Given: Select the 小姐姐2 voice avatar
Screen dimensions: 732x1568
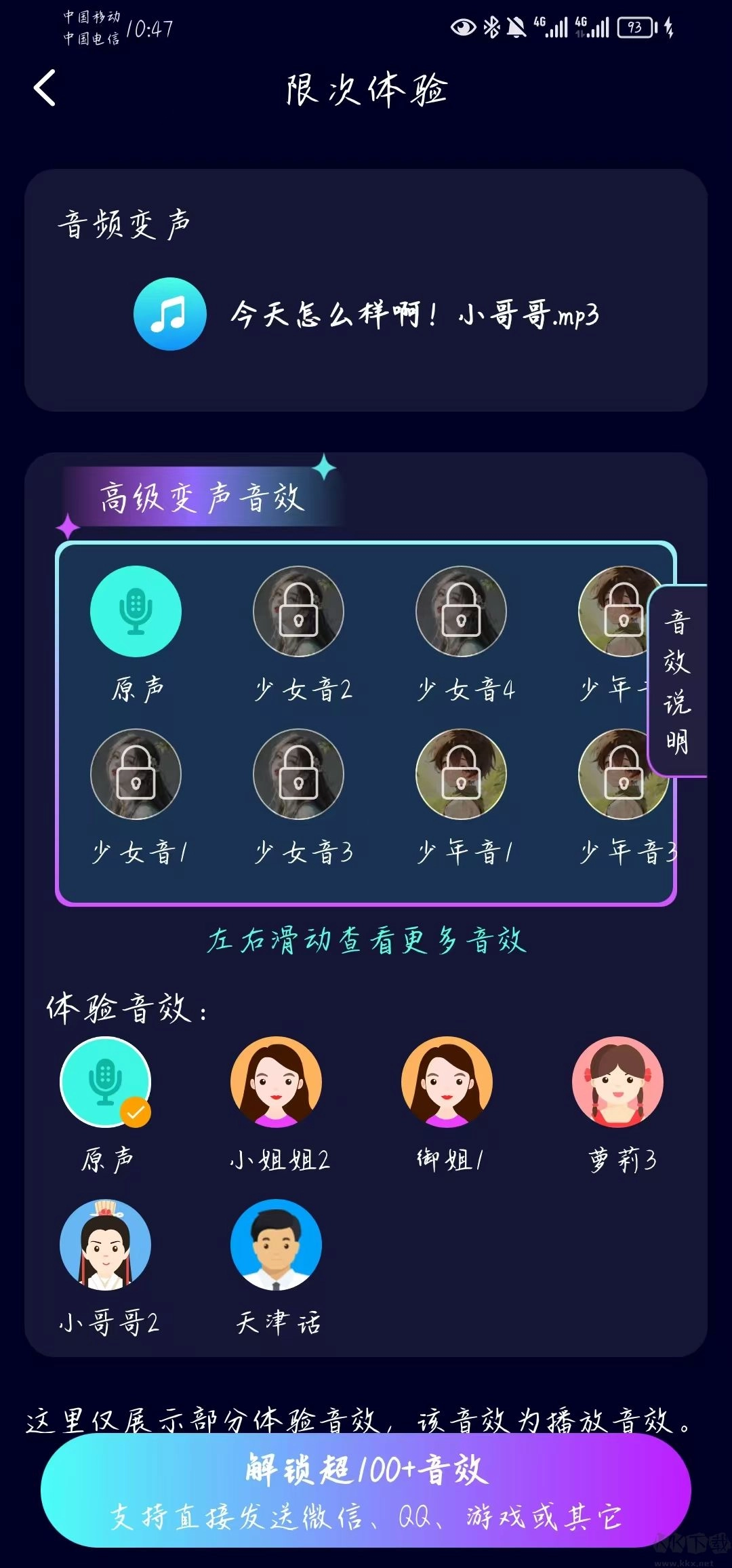Looking at the screenshot, I should click(277, 1083).
